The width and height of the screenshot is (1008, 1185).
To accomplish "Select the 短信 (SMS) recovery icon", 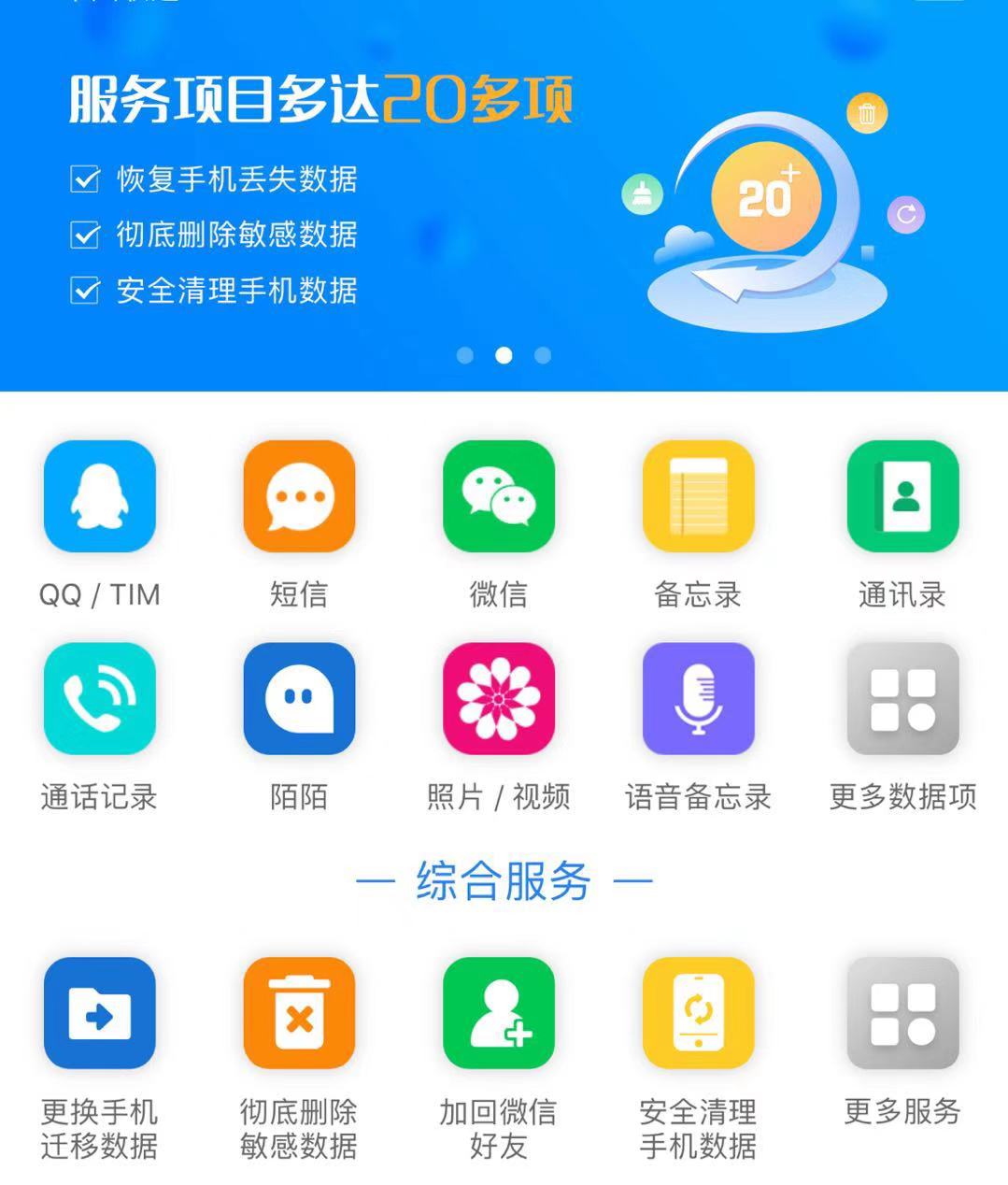I will click(x=299, y=496).
